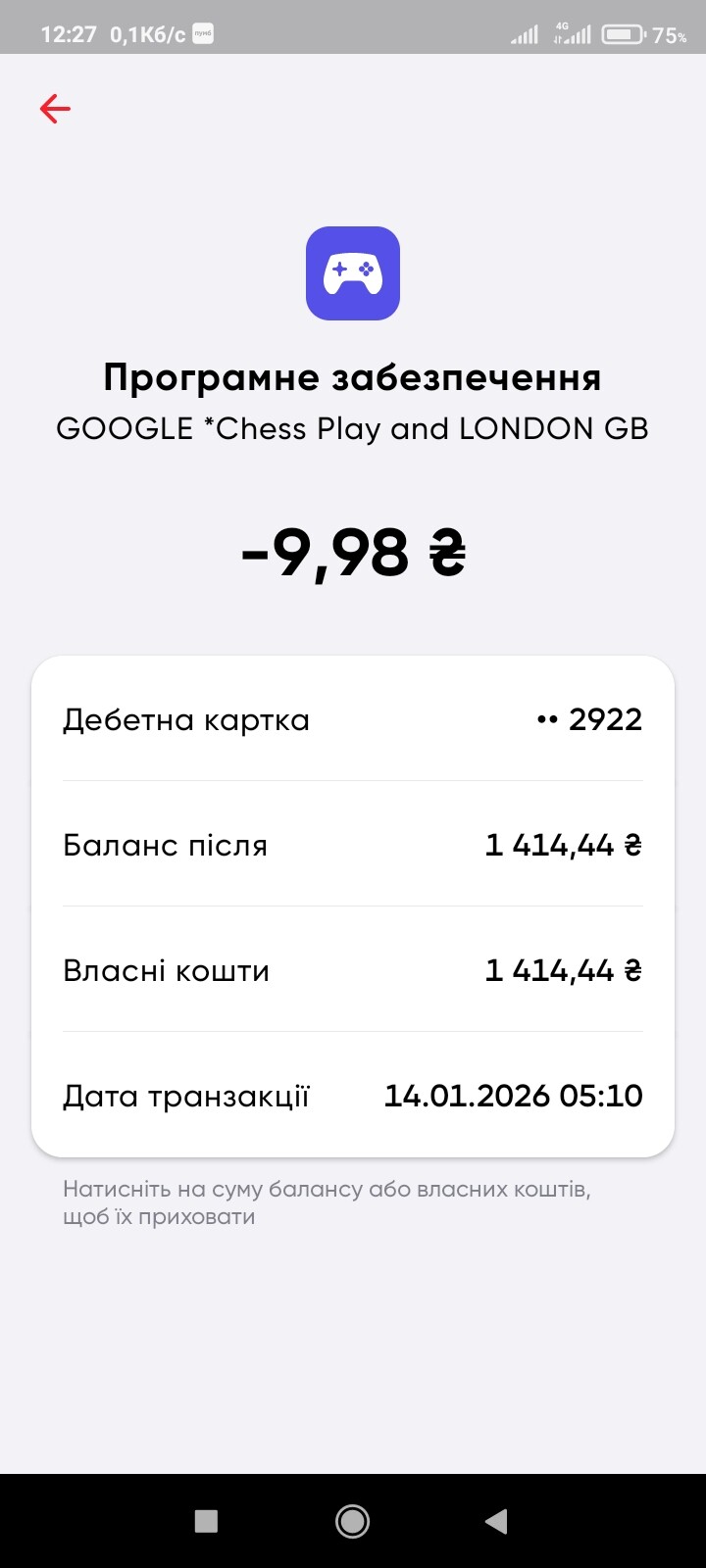
Task: Hide the 'Баланс після' amount
Action: click(563, 845)
